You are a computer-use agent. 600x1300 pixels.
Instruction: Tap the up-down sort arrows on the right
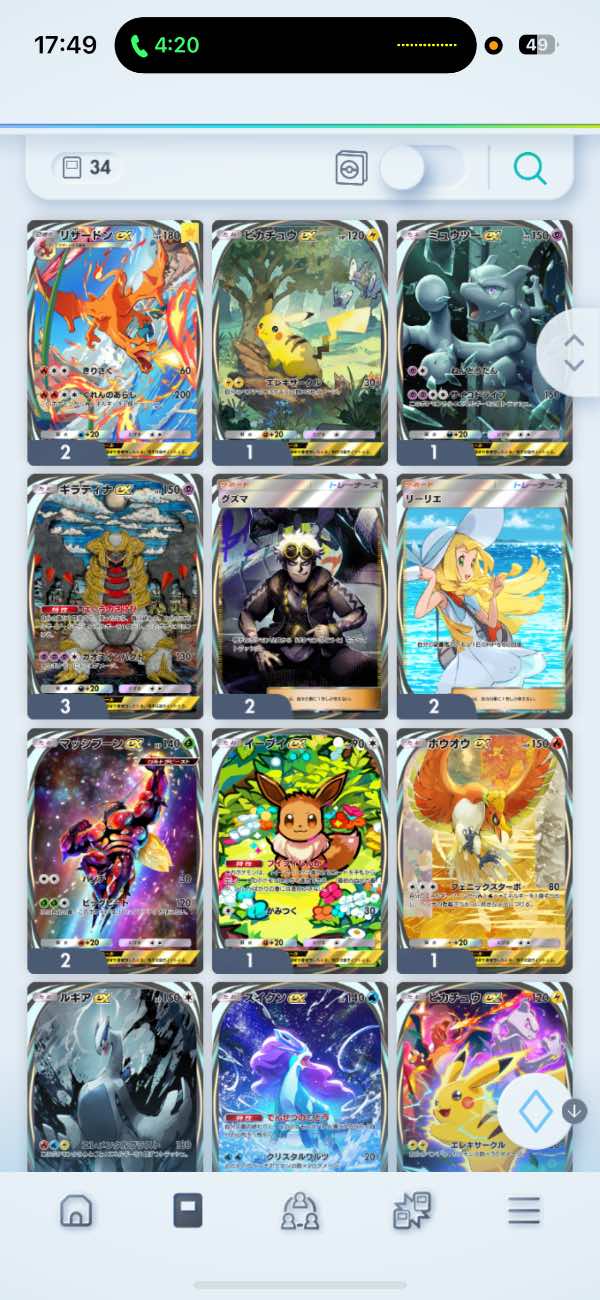pos(573,352)
